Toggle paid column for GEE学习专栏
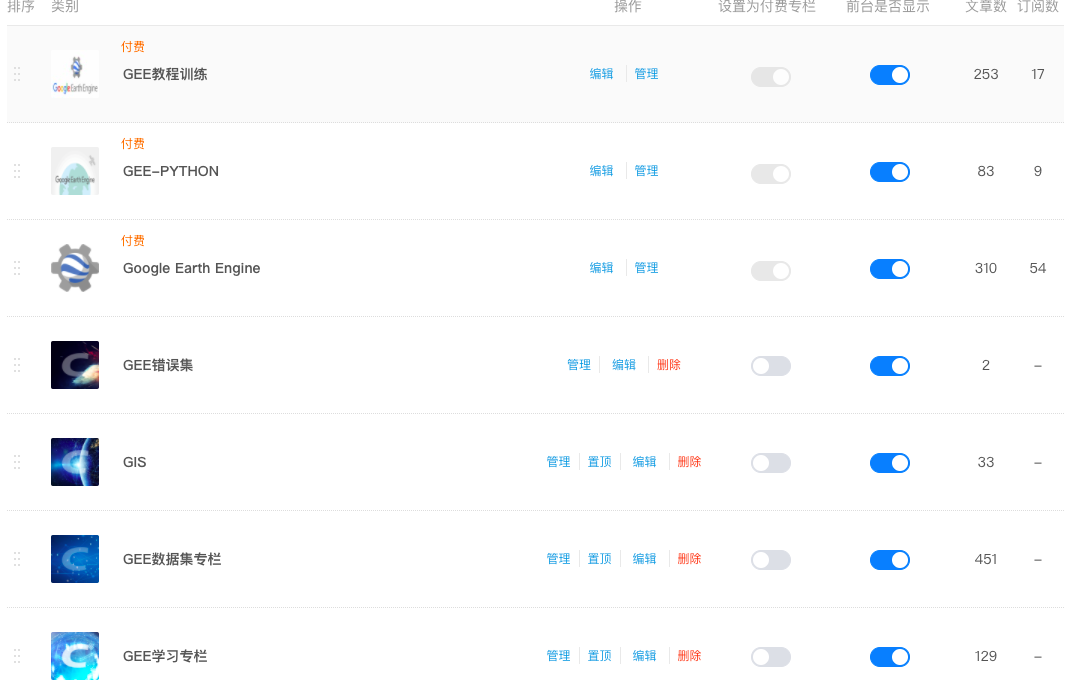Viewport: 1080px width, 694px height. pos(770,657)
